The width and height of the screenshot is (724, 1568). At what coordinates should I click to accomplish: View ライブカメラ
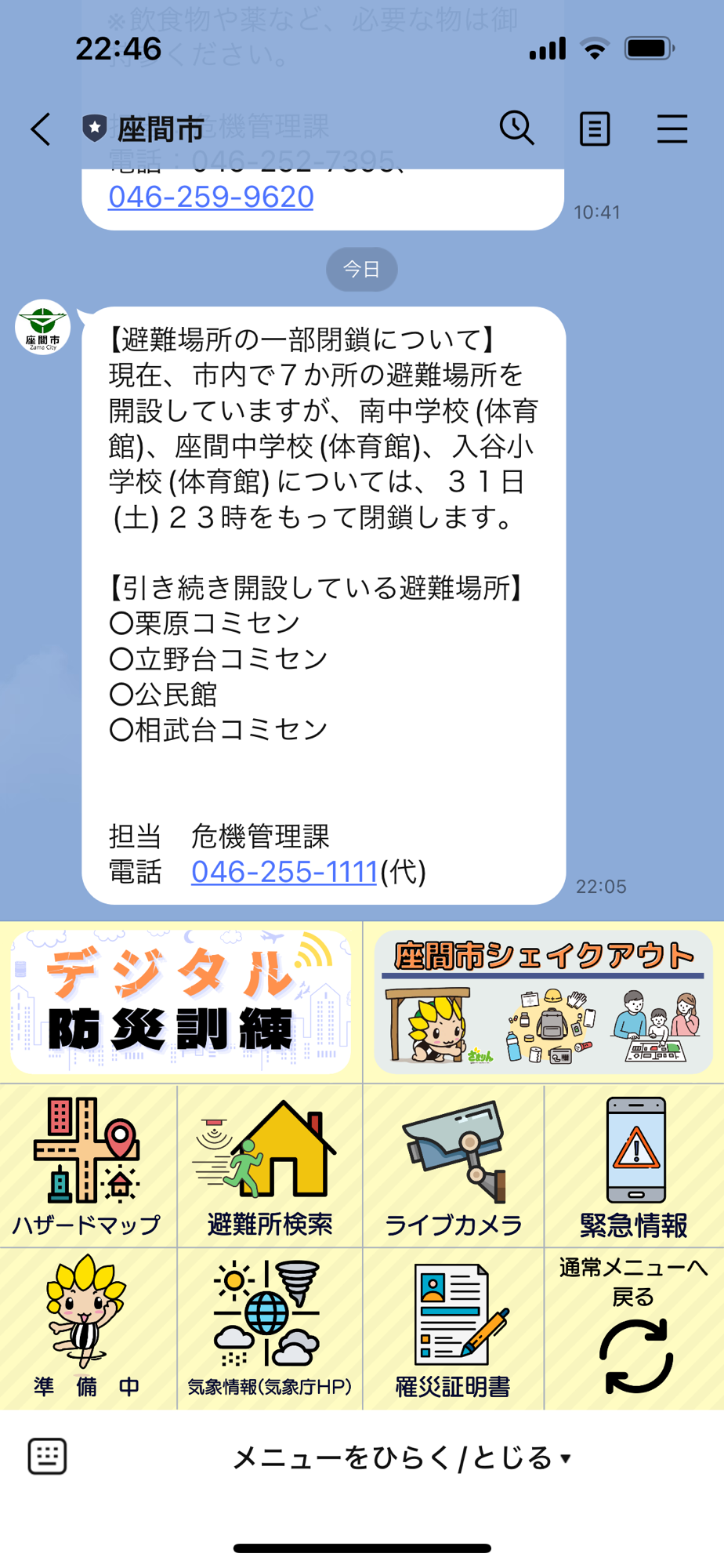pyautogui.click(x=453, y=1167)
